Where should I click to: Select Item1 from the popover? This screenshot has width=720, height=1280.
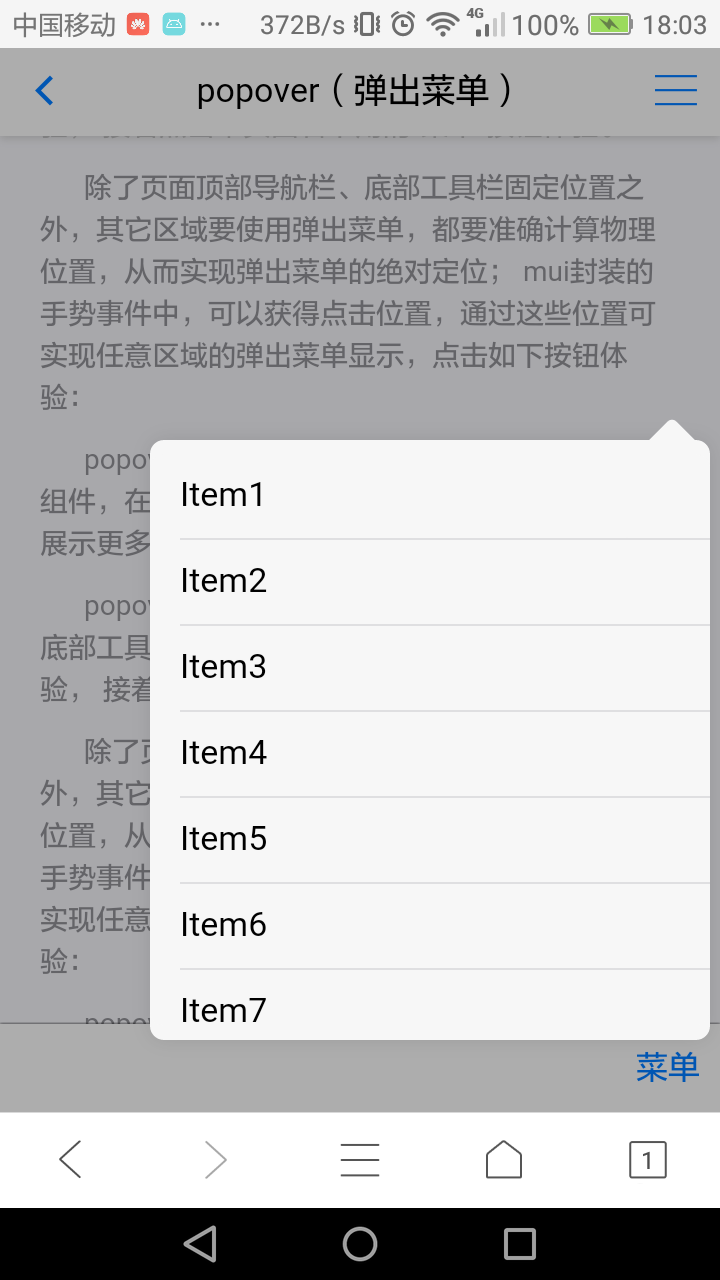click(x=430, y=495)
